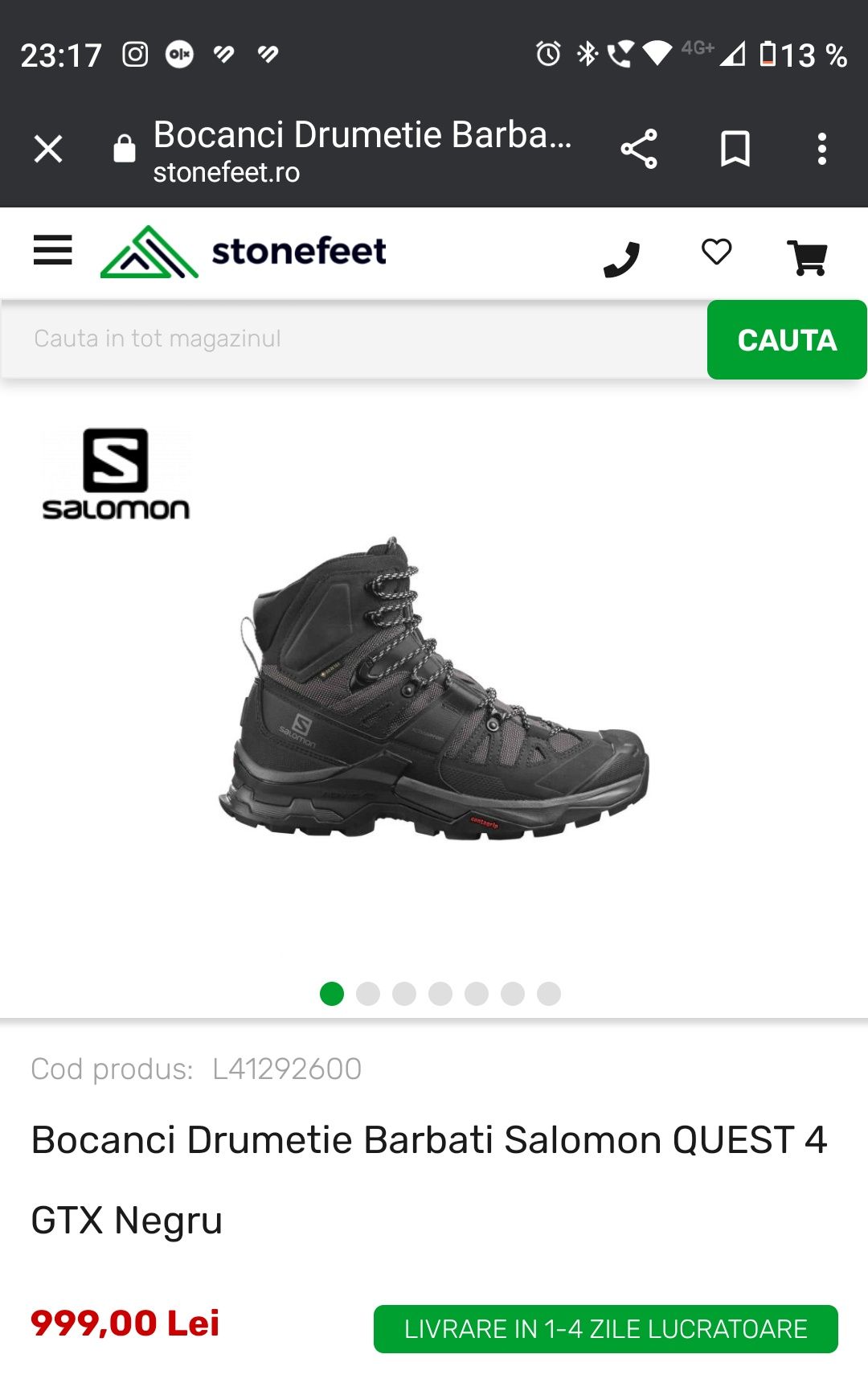This screenshot has width=868, height=1387.
Task: Select the last image carousel dot
Action: [549, 994]
